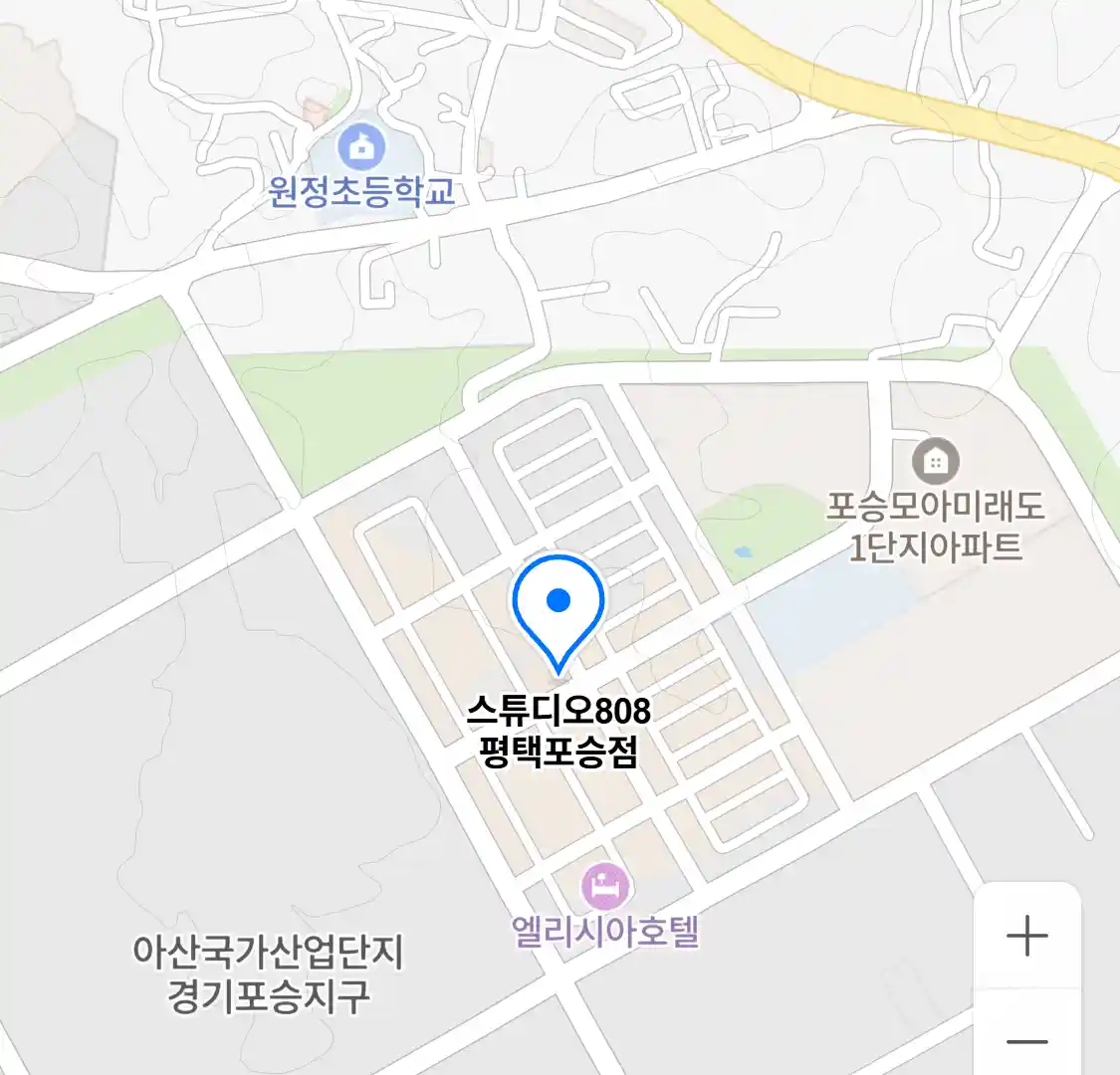This screenshot has height=1075, width=1120.
Task: Open the 포승모아미래도 1단지아파트 marker
Action: point(935,461)
